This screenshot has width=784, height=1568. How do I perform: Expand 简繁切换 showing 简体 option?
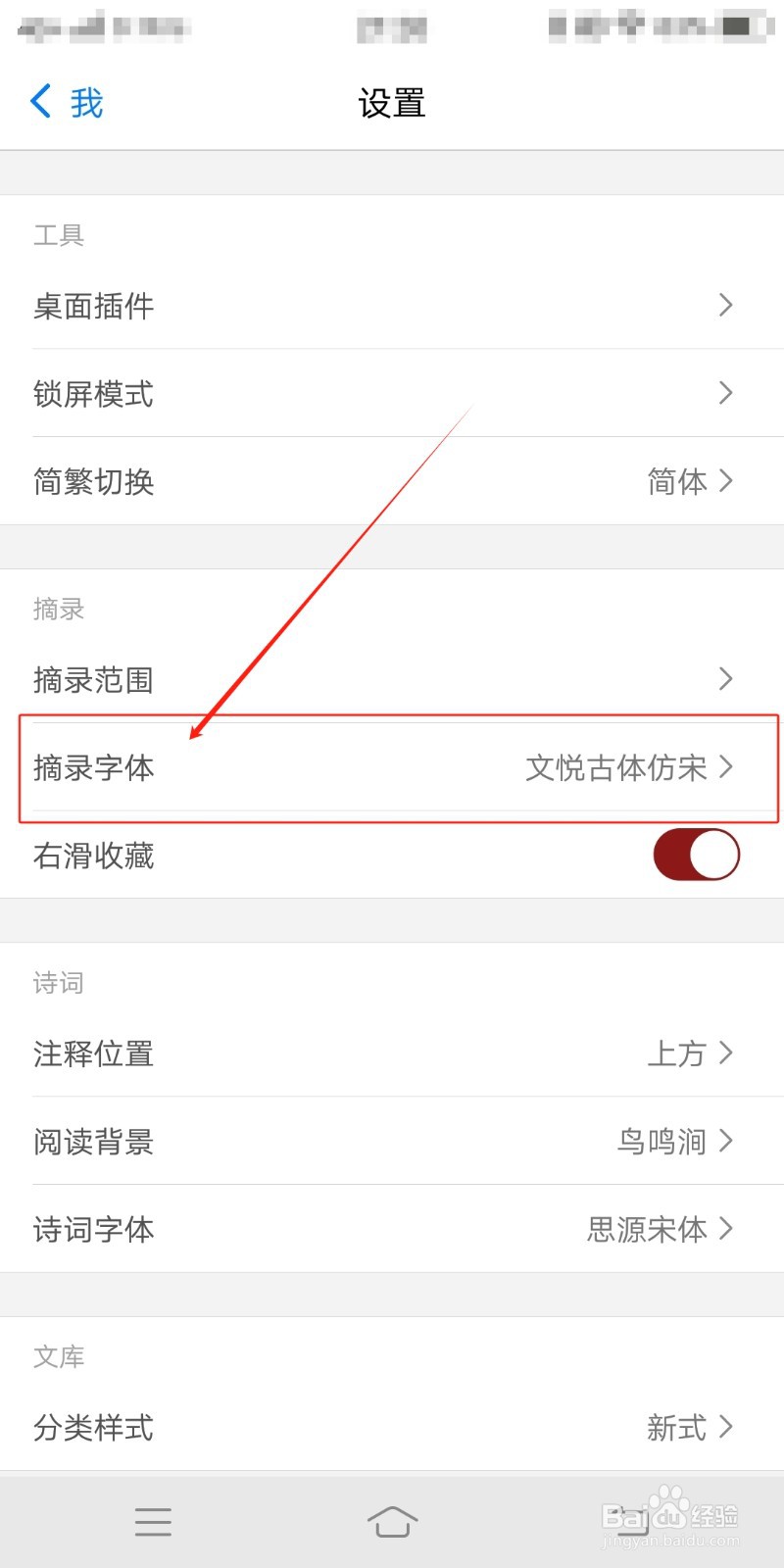coord(392,481)
